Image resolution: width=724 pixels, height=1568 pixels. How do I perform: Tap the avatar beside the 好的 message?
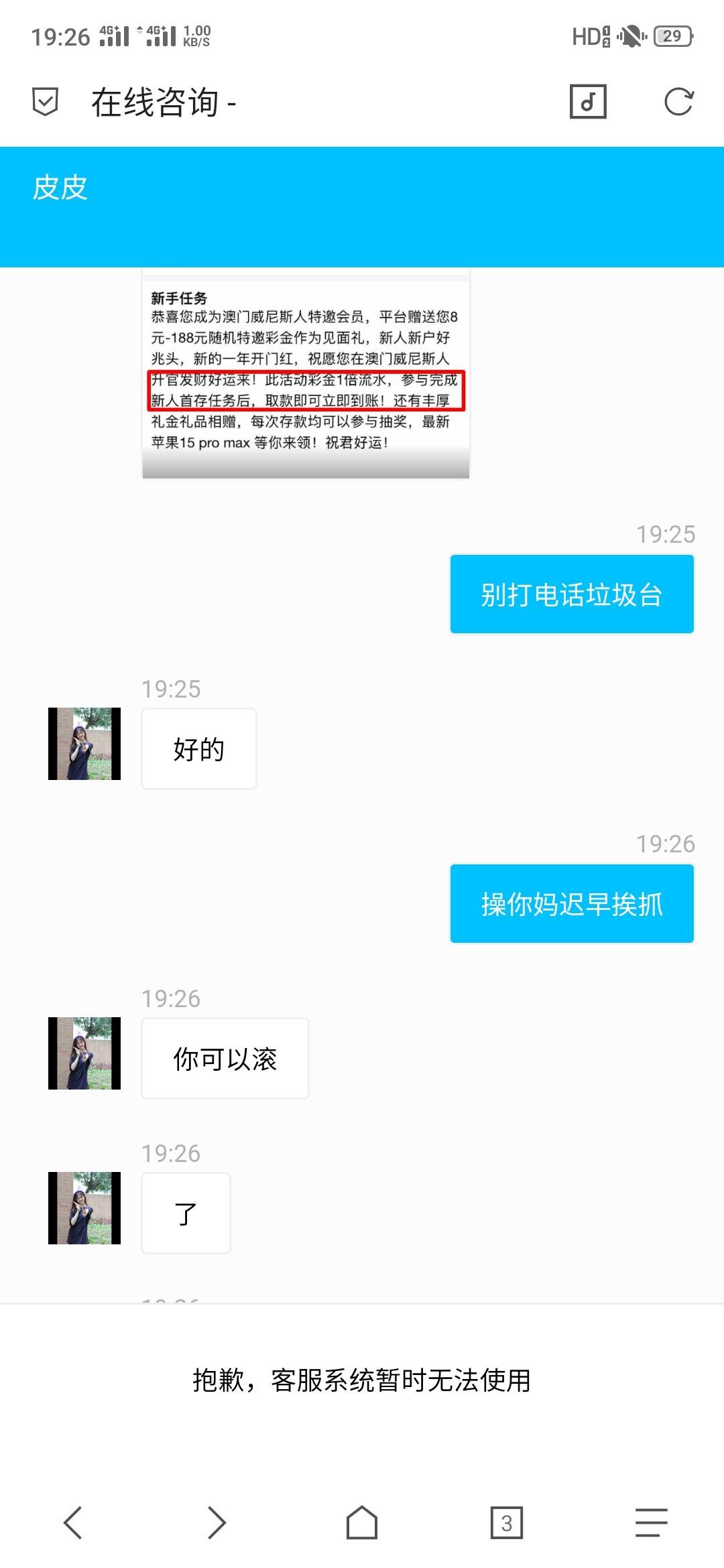[x=84, y=748]
